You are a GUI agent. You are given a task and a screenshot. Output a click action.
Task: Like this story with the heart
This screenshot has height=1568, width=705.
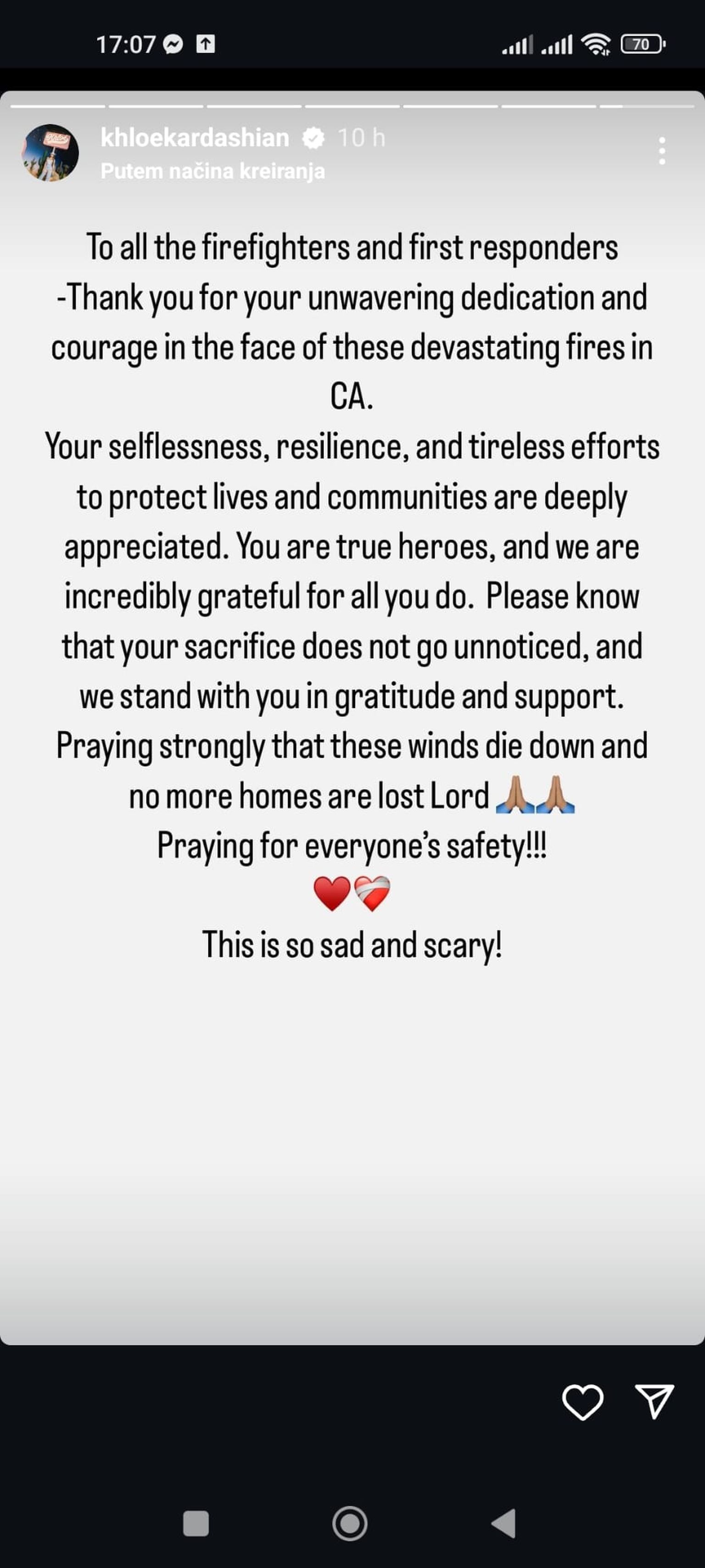click(582, 1402)
